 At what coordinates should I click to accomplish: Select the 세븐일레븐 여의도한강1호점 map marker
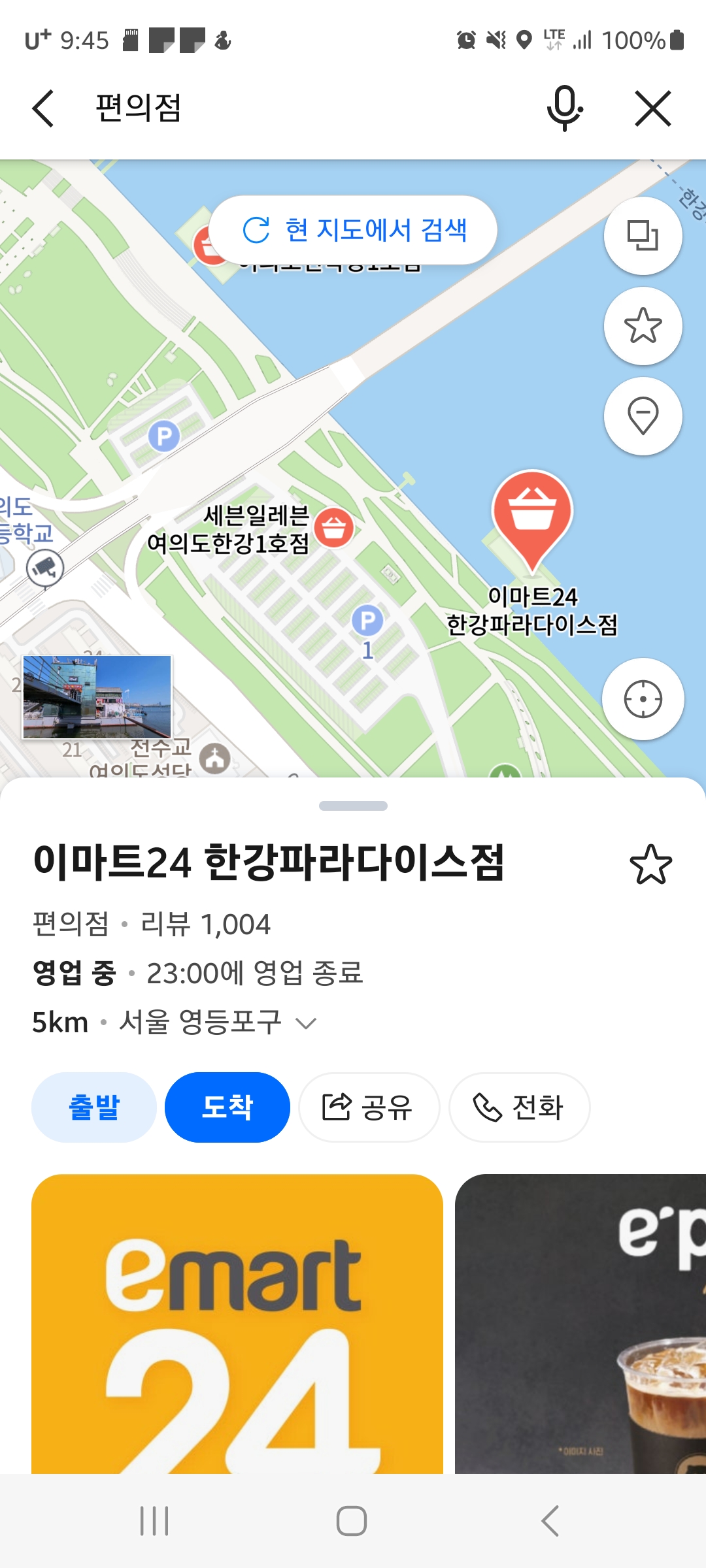334,528
